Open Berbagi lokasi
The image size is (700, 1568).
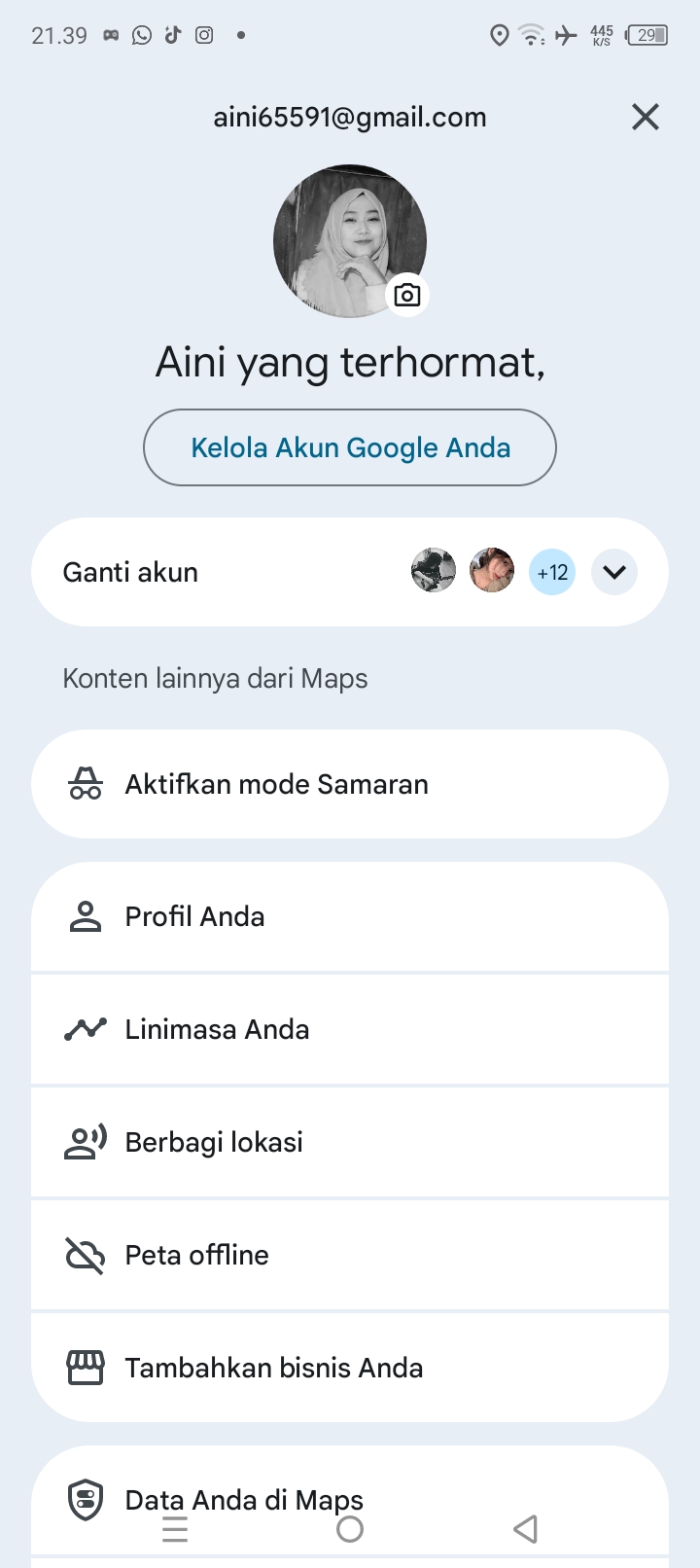[350, 1142]
